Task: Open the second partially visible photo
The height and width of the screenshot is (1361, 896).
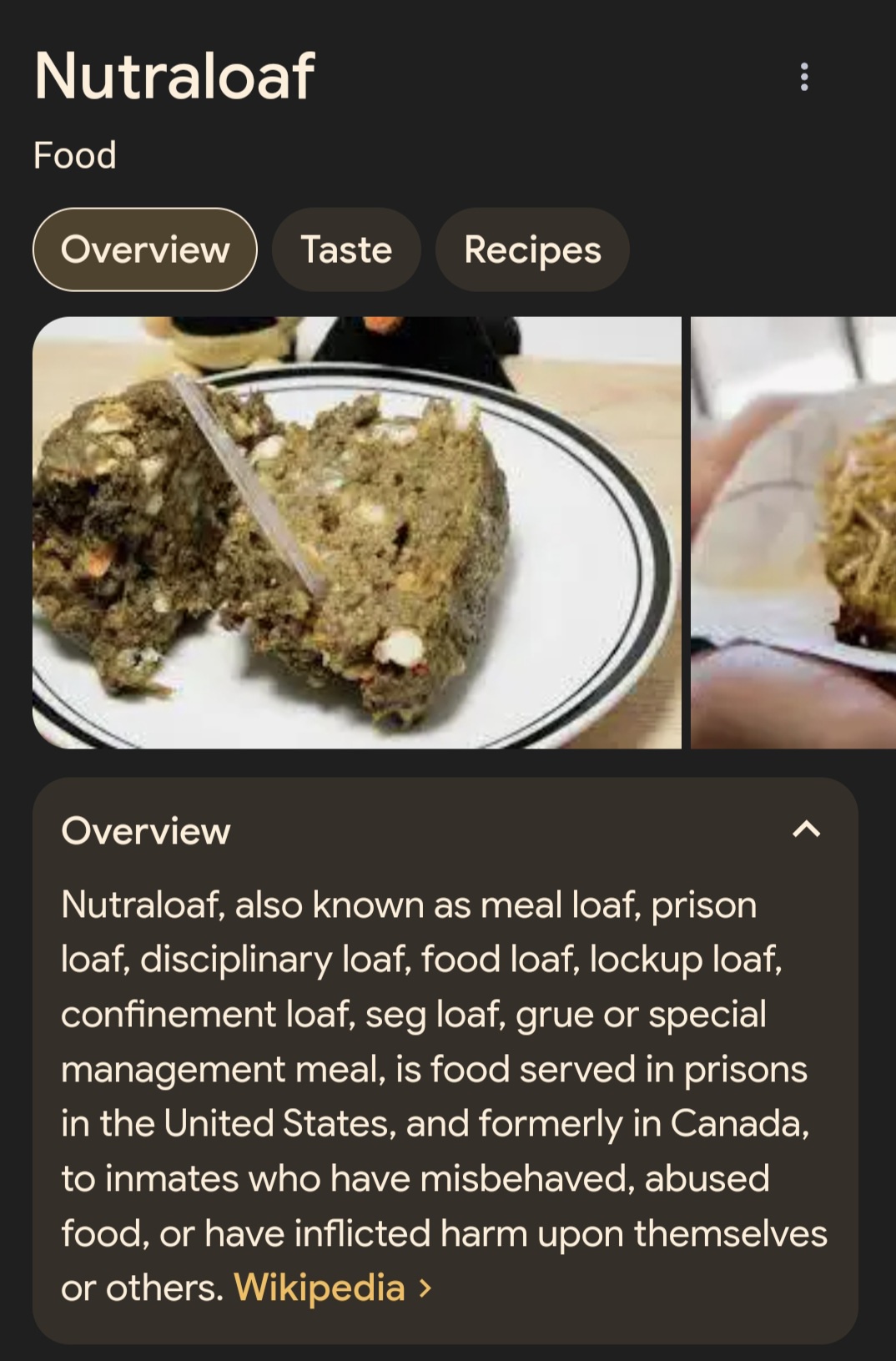Action: click(793, 532)
